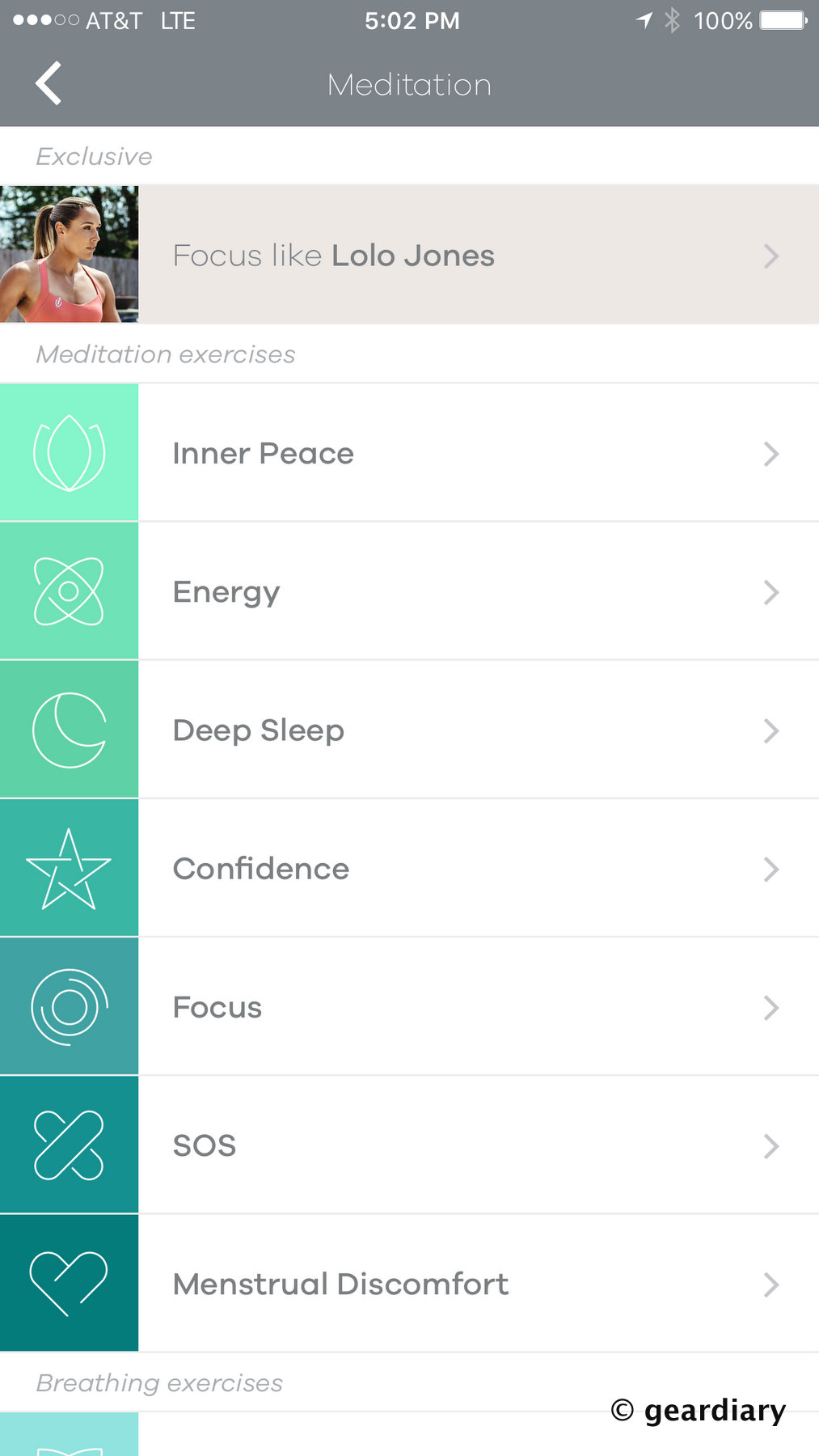The image size is (819, 1456).
Task: Choose the Confidence meditation exercise
Action: point(409,868)
